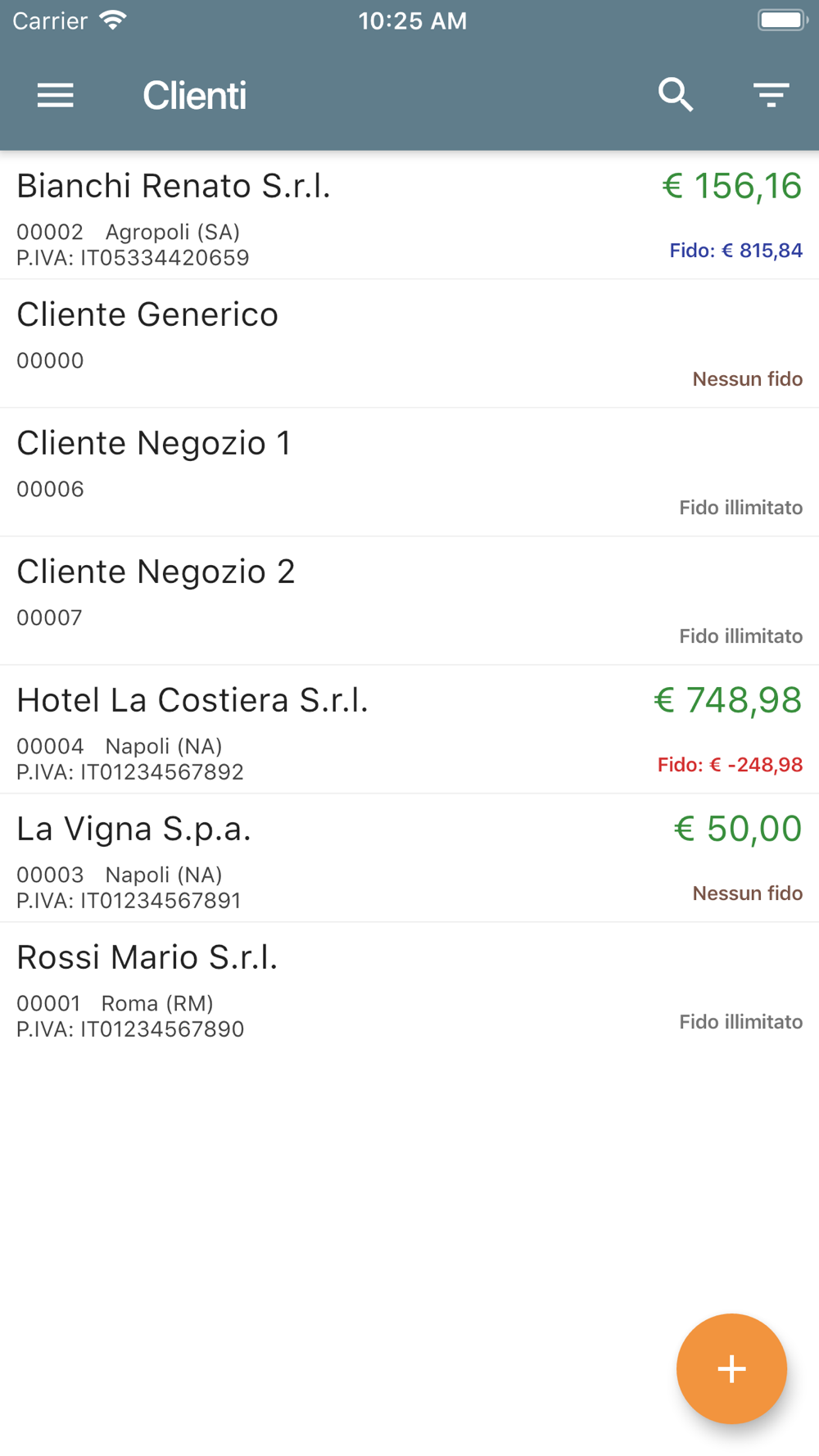Image resolution: width=819 pixels, height=1456 pixels.
Task: Open client Bianchi Renato S.r.l.
Action: [409, 215]
